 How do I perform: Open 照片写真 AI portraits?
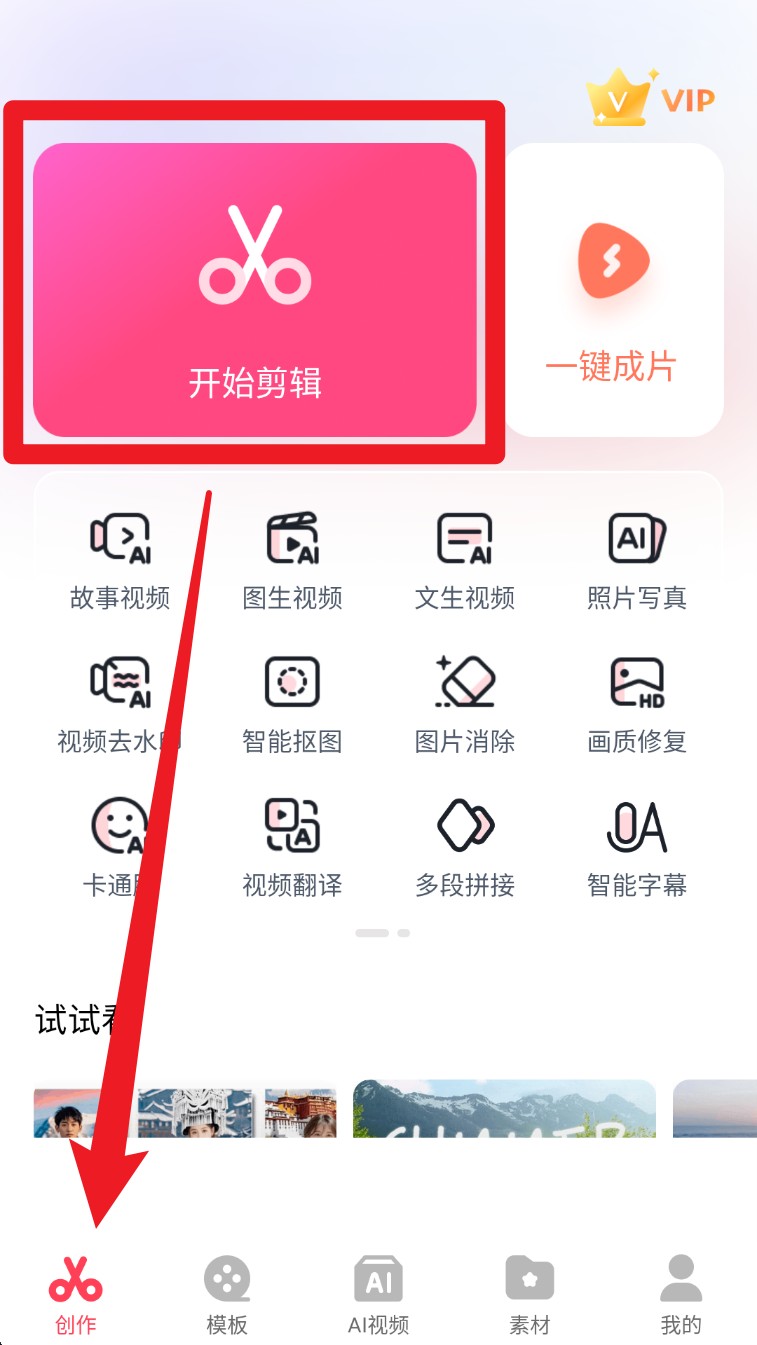pos(637,560)
